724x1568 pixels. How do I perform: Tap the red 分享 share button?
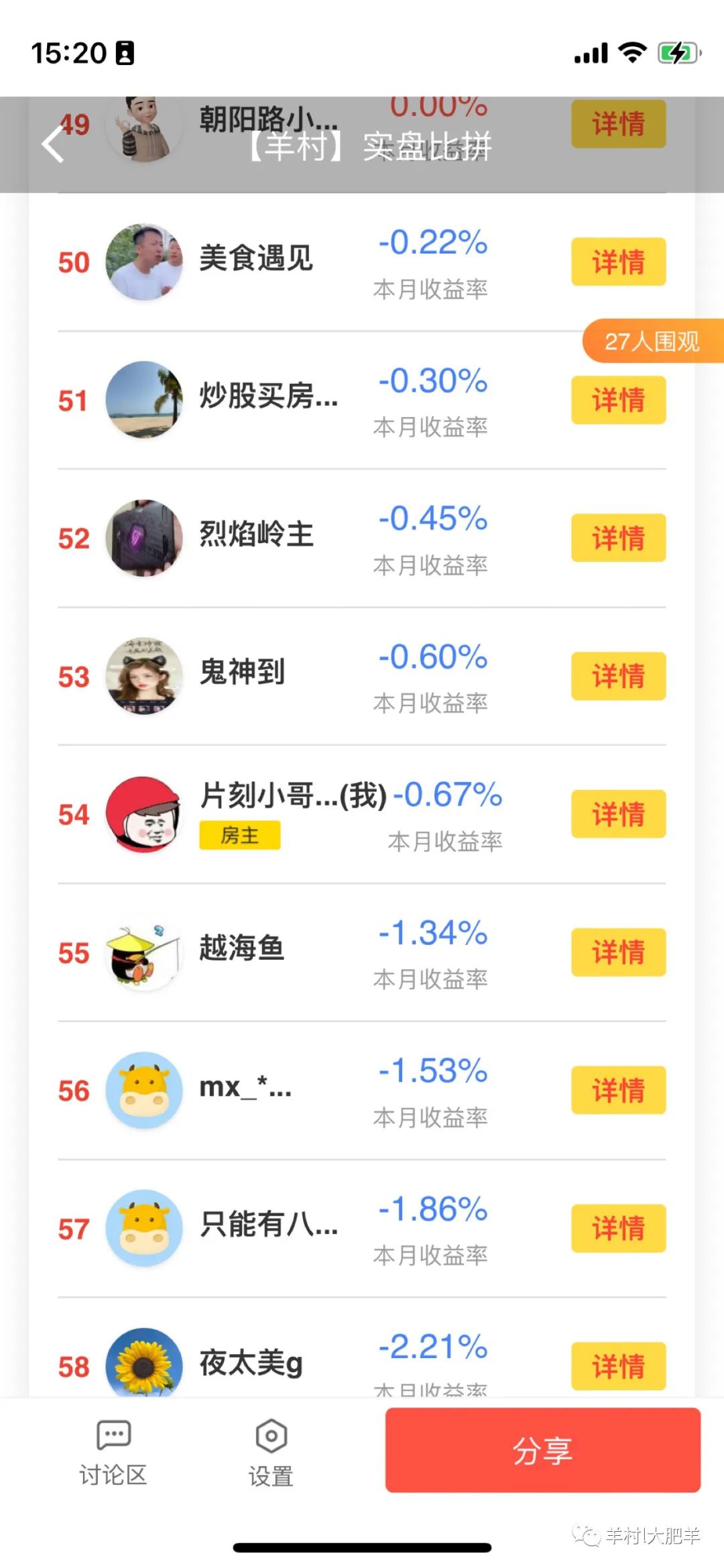tap(542, 1451)
